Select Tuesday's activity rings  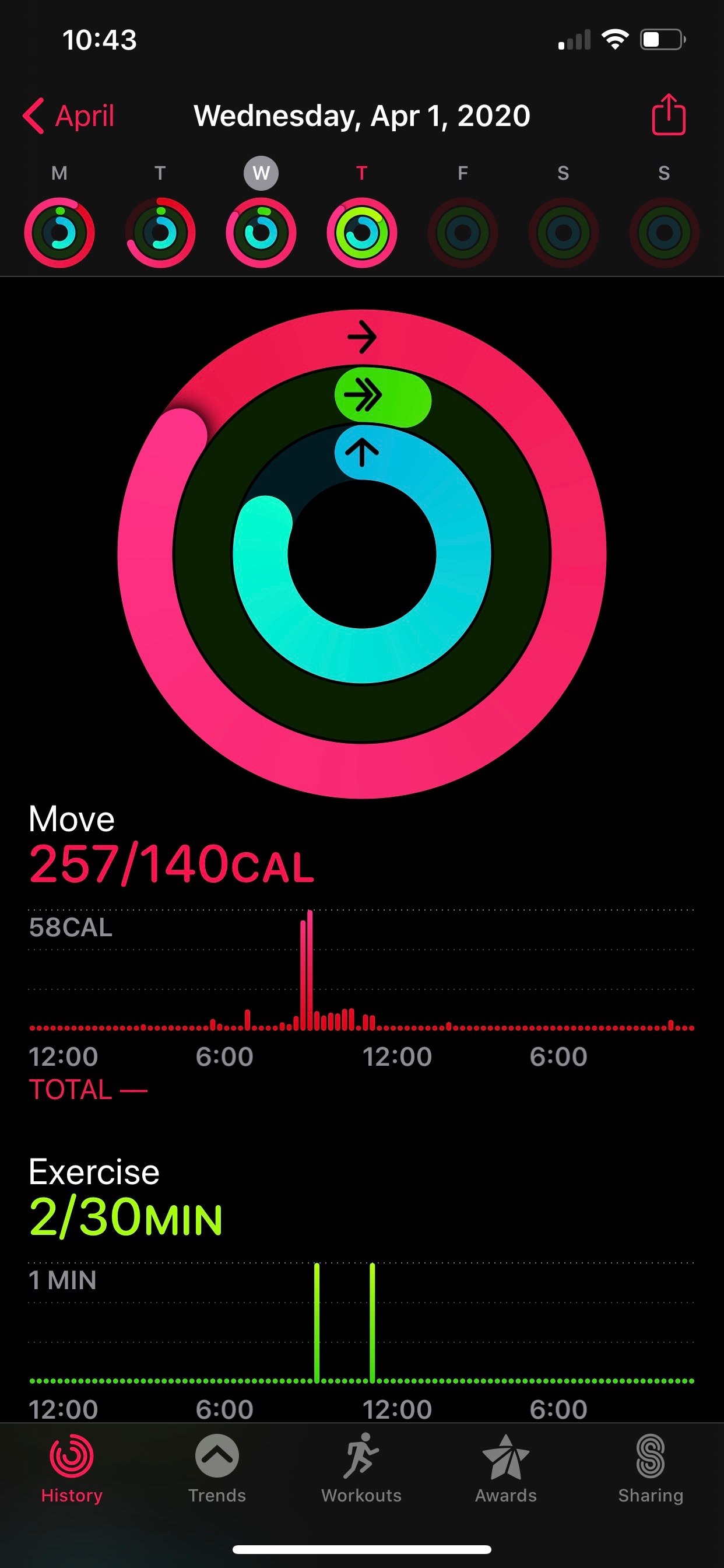160,232
